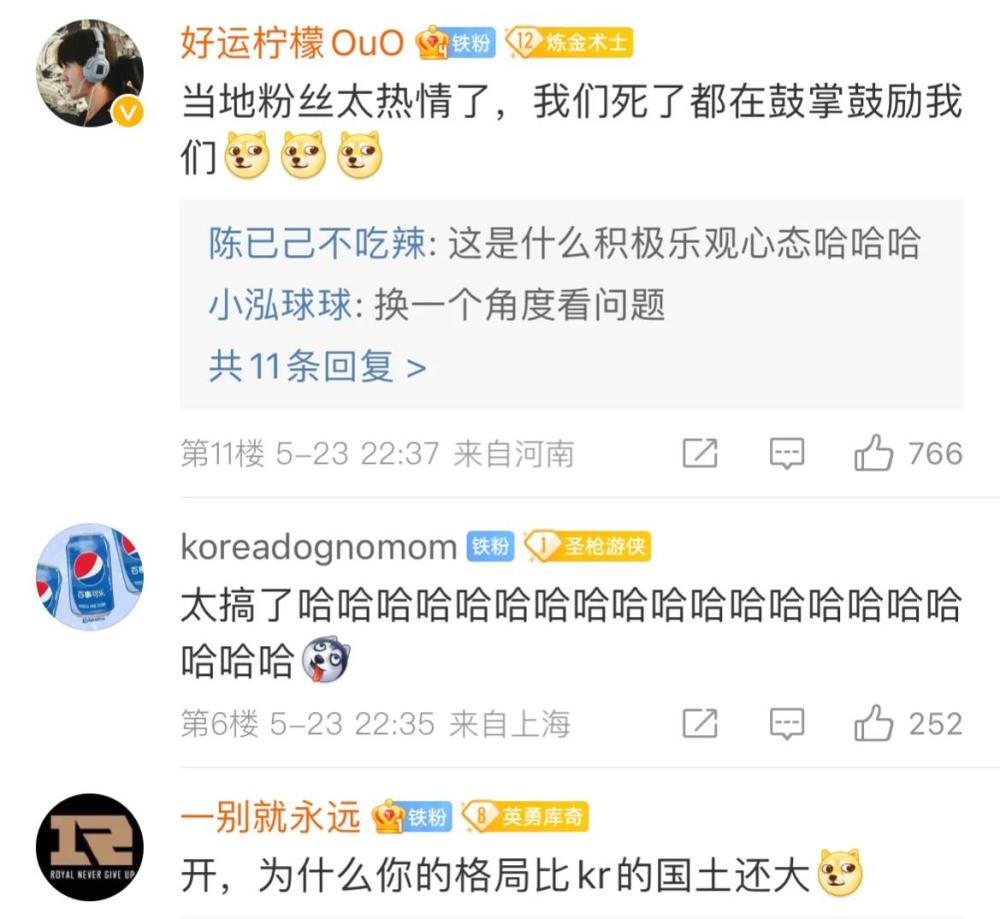The height and width of the screenshot is (919, 1000).
Task: Like koreadognomom's comment with 252 likes
Action: coord(873,723)
